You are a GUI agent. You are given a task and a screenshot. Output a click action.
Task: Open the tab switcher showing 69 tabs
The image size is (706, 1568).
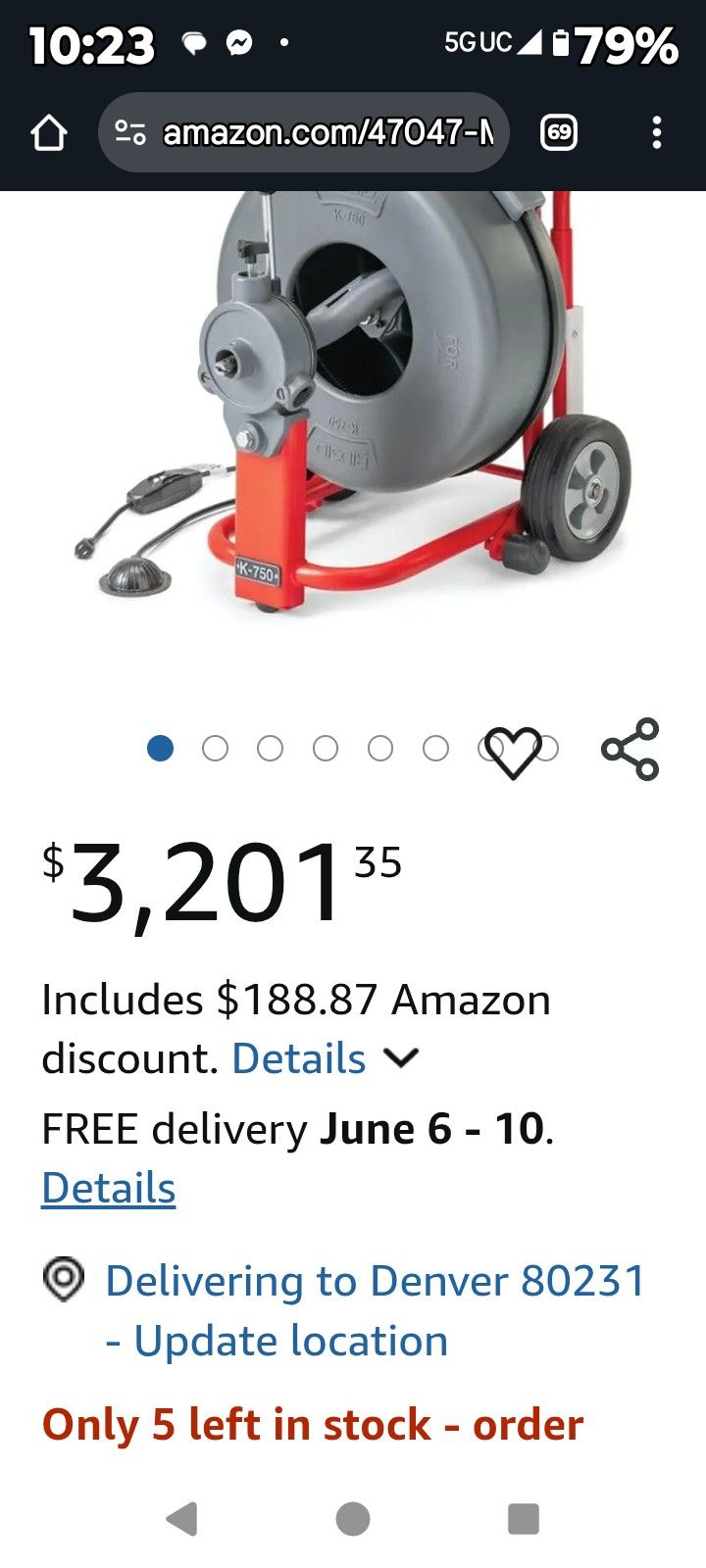[559, 132]
